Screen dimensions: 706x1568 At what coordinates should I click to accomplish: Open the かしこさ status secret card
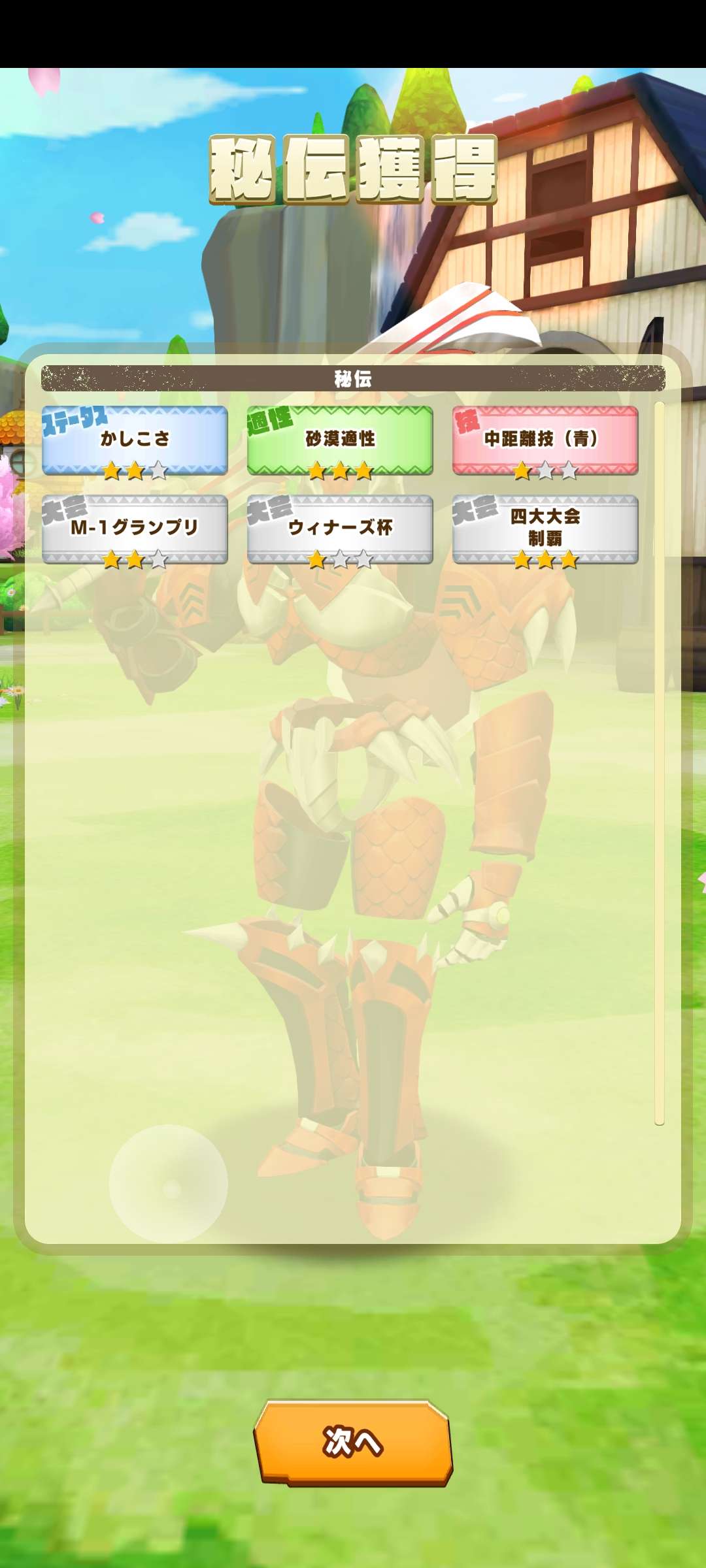pyautogui.click(x=135, y=440)
